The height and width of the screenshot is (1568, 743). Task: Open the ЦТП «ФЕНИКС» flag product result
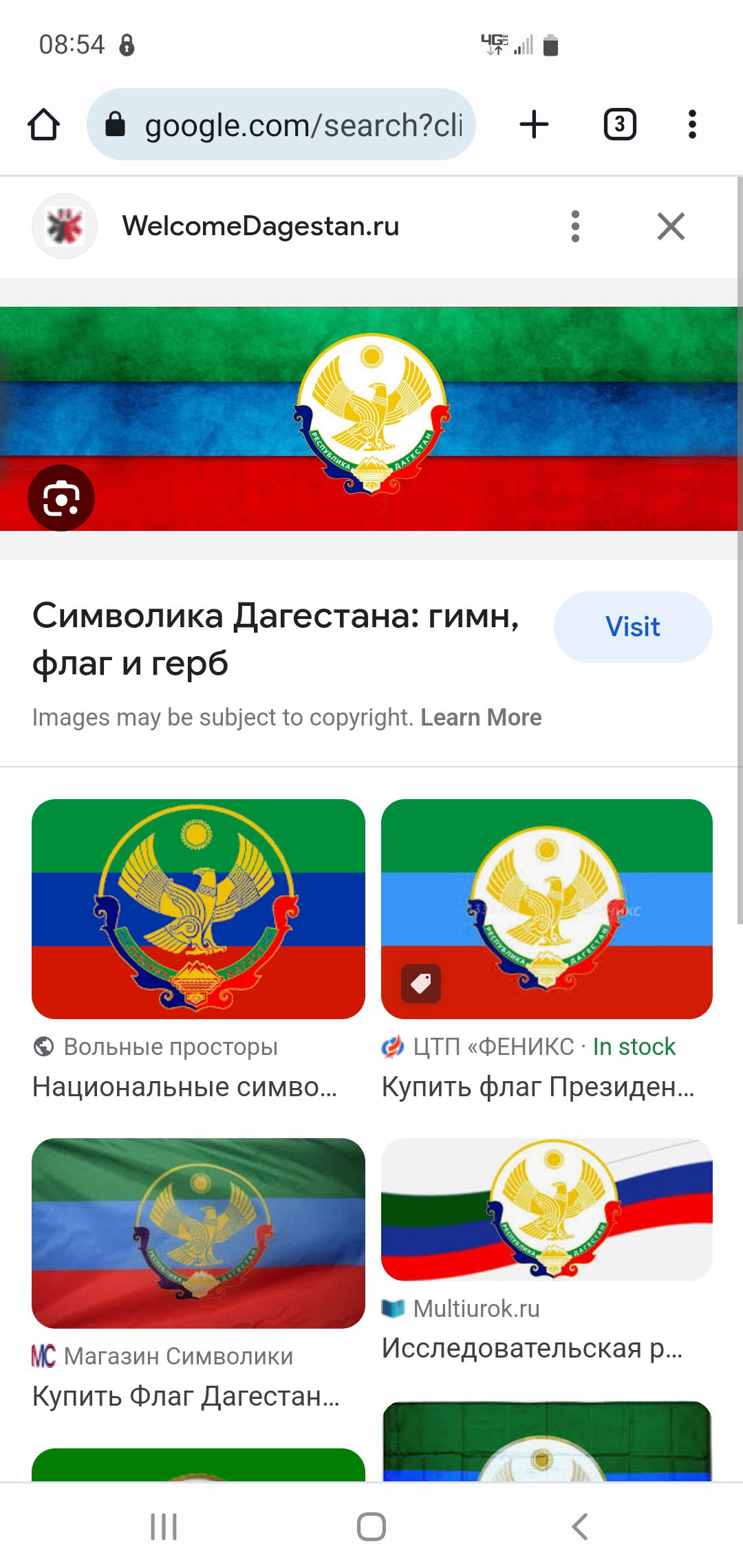547,909
